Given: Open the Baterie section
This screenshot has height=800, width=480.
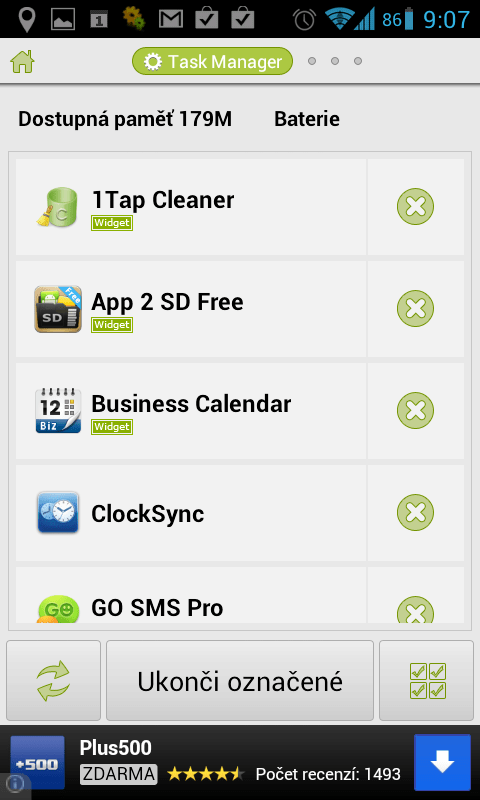Looking at the screenshot, I should [x=307, y=119].
